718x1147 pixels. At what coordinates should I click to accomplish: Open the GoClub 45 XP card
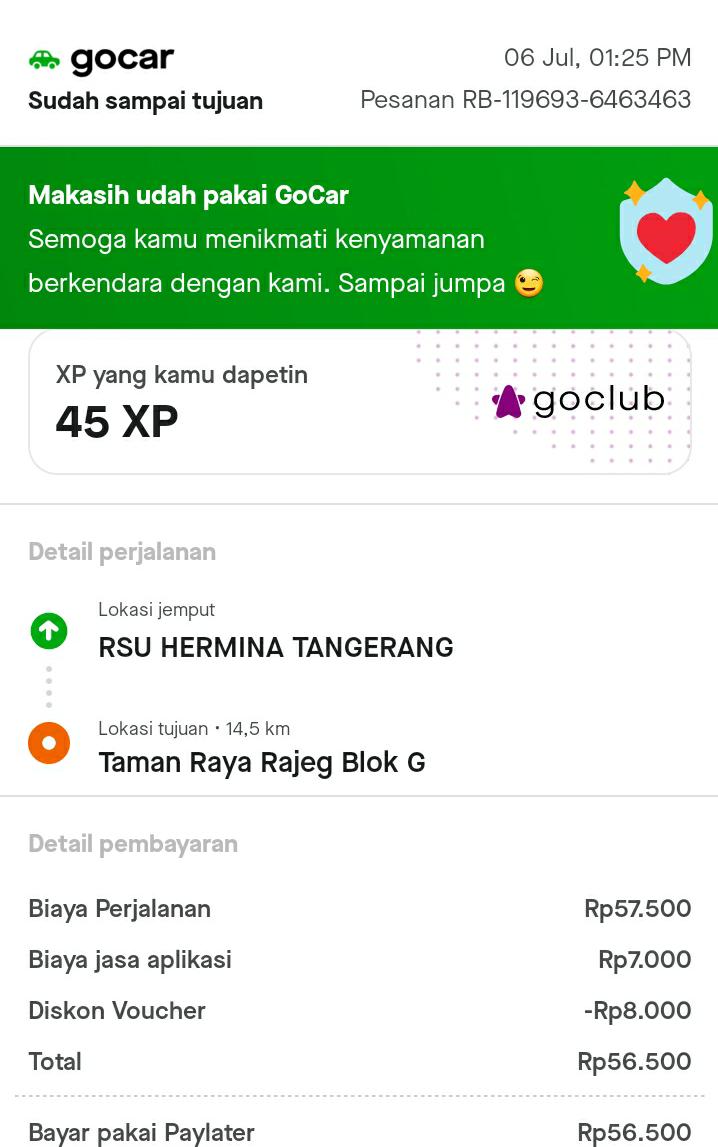pyautogui.click(x=359, y=401)
